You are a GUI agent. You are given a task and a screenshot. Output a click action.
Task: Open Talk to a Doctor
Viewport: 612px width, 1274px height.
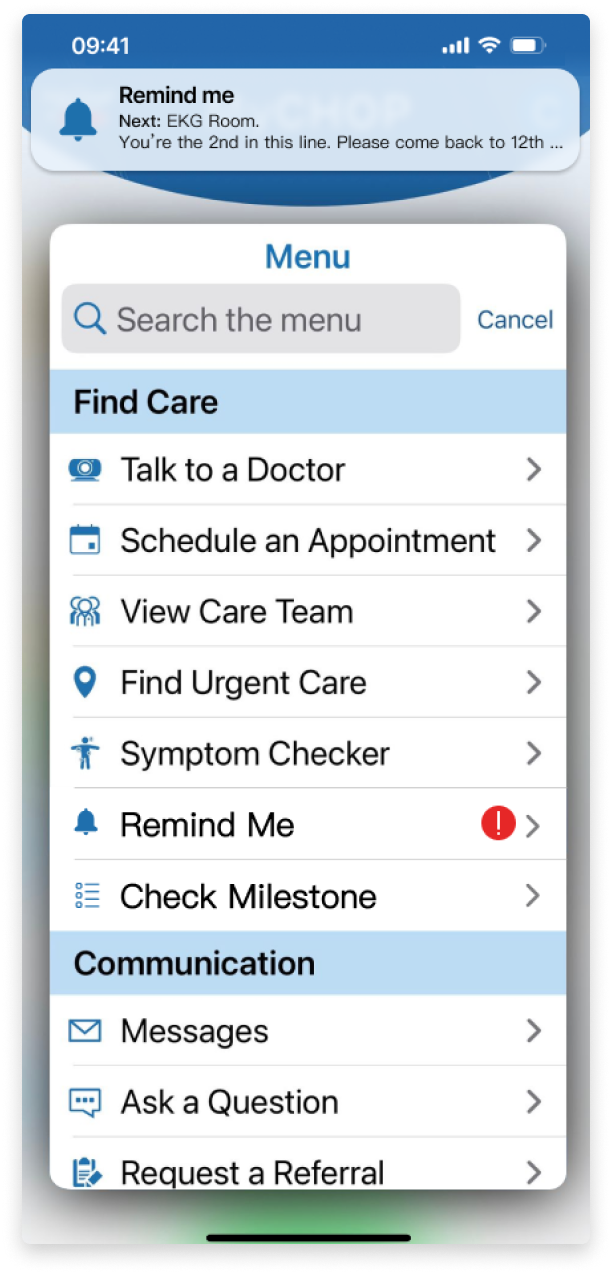(x=308, y=469)
